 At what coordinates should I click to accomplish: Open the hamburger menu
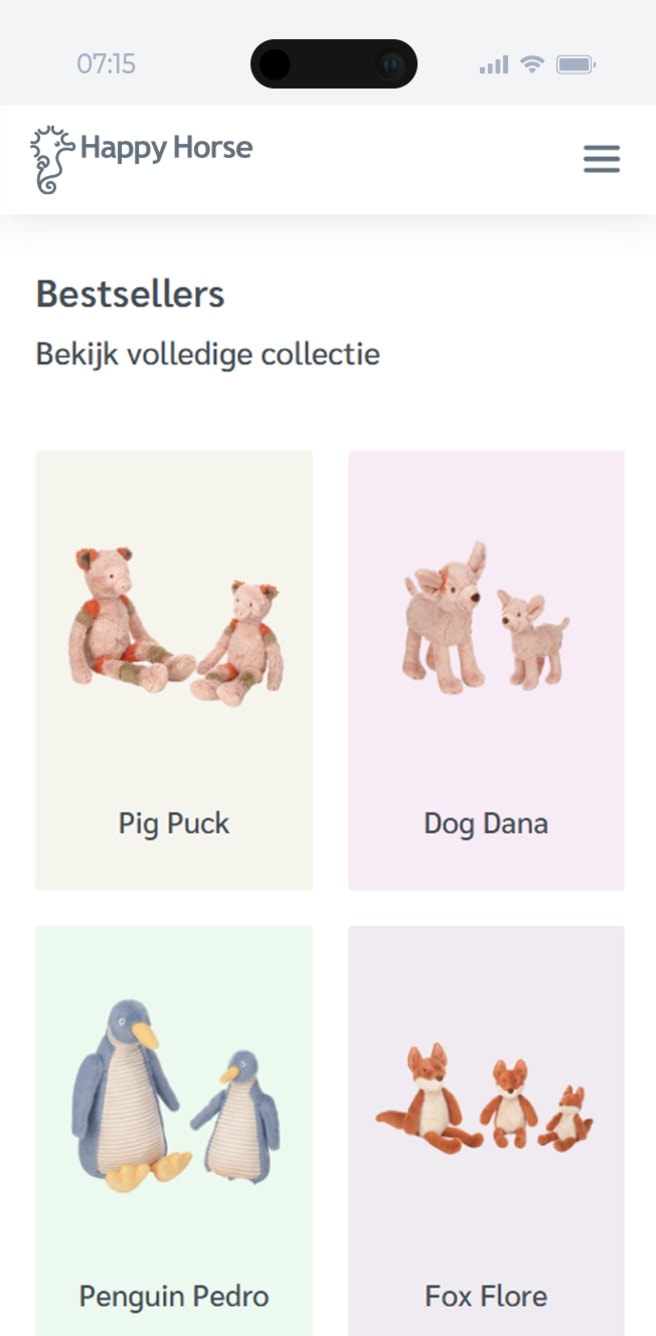[601, 159]
